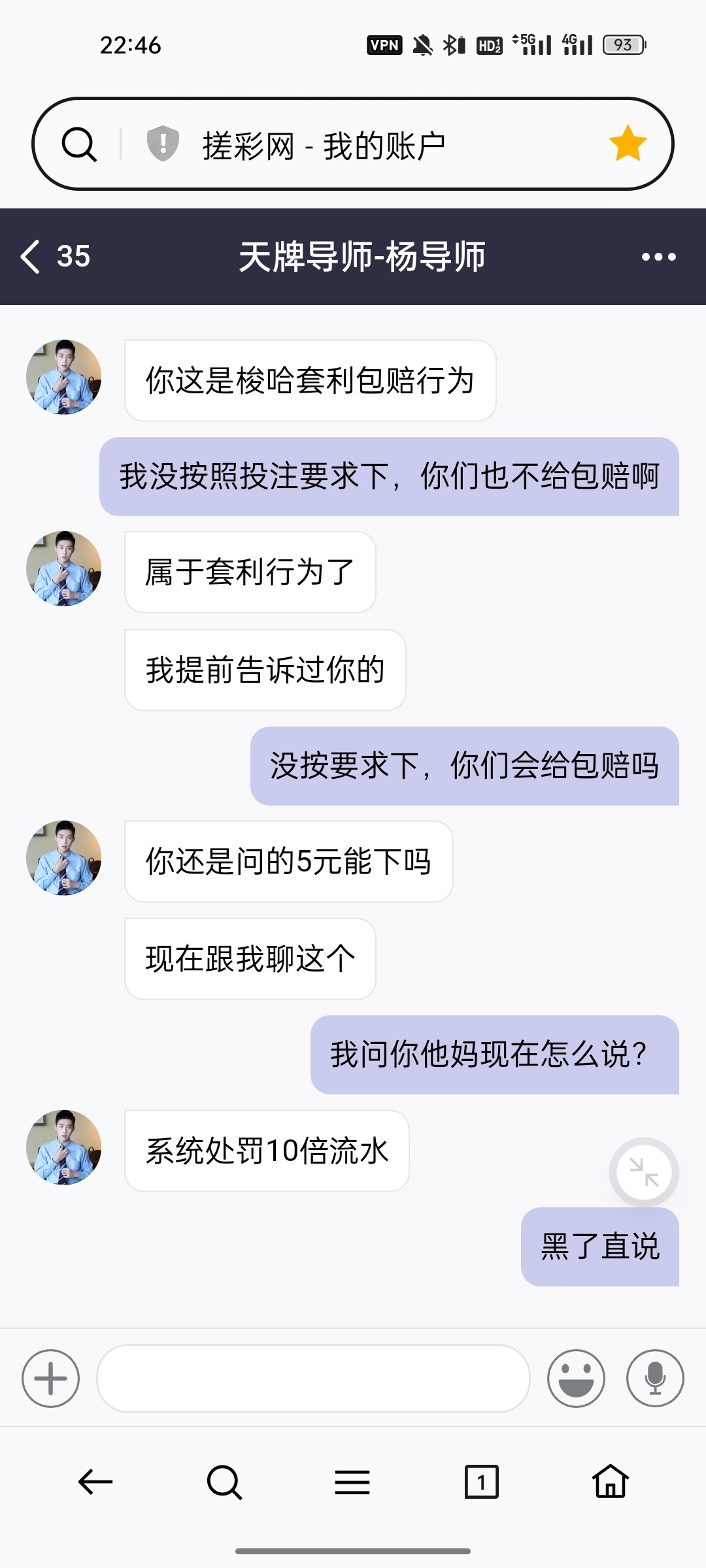
Task: Bookmark this page with the star icon
Action: click(x=628, y=143)
